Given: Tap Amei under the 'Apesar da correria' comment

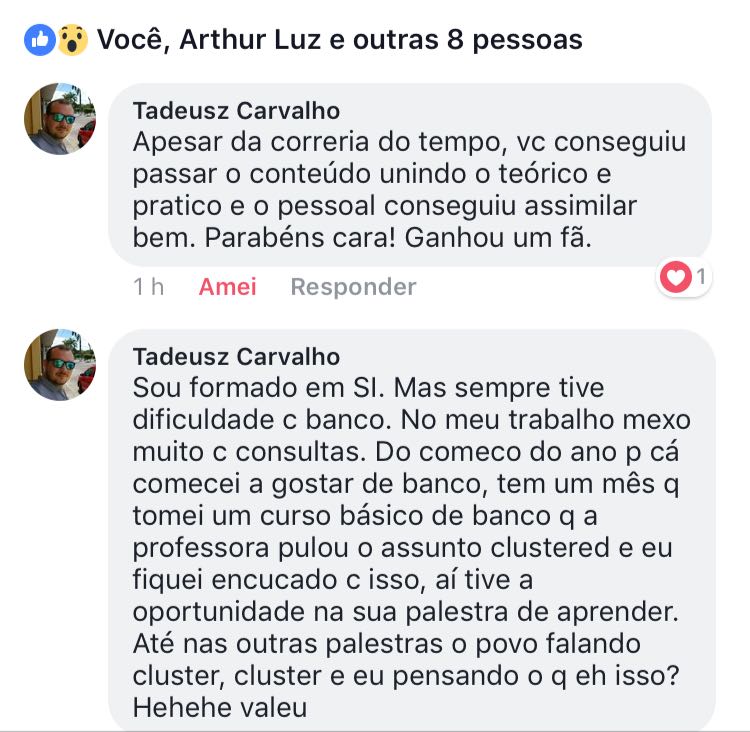Looking at the screenshot, I should pyautogui.click(x=227, y=287).
